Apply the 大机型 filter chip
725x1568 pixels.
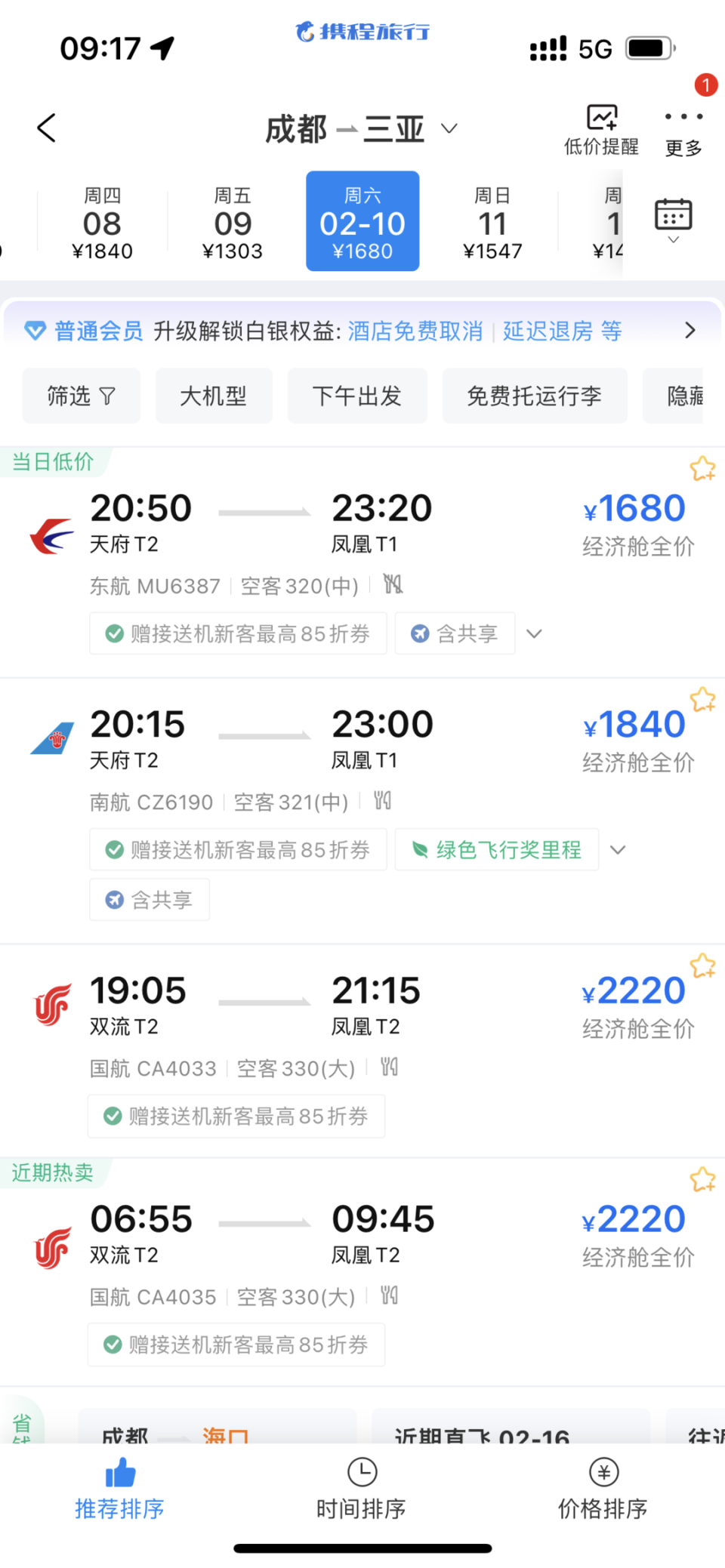(213, 396)
